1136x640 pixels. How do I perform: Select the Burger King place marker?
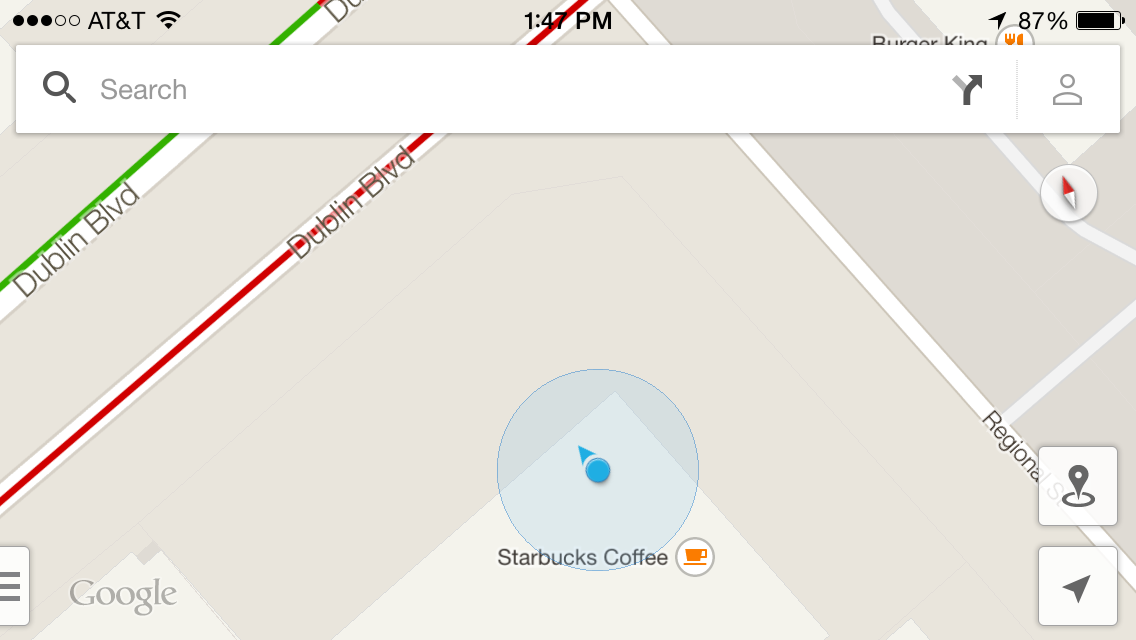[x=1012, y=41]
